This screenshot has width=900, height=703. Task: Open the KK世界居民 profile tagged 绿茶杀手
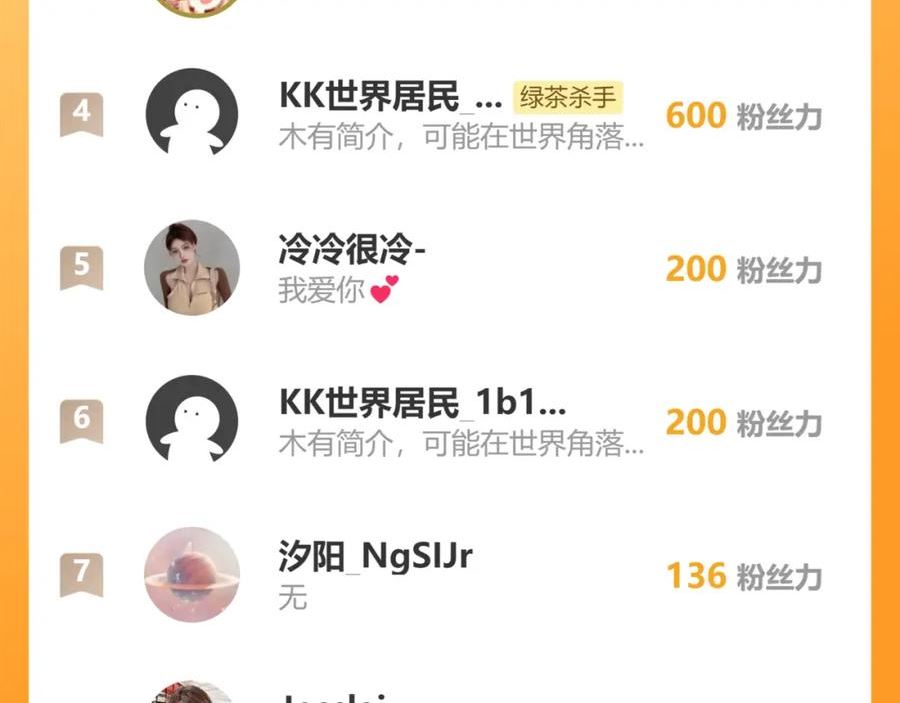click(x=390, y=98)
